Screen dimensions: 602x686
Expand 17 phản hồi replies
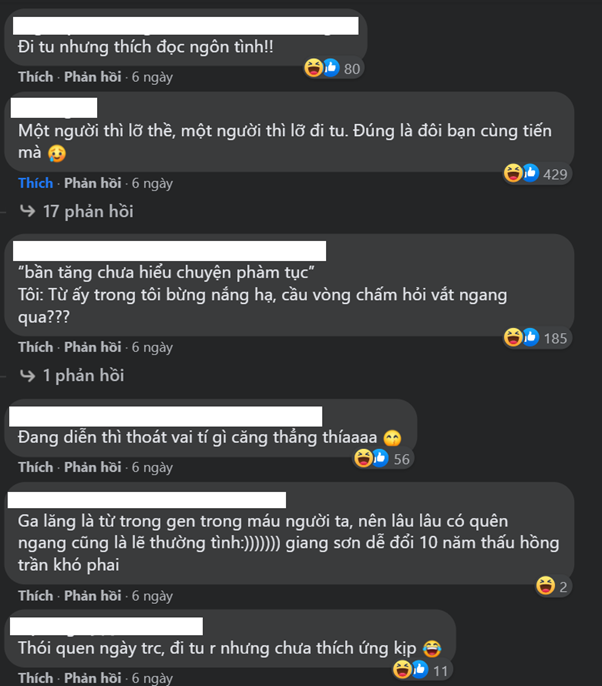[x=78, y=211]
